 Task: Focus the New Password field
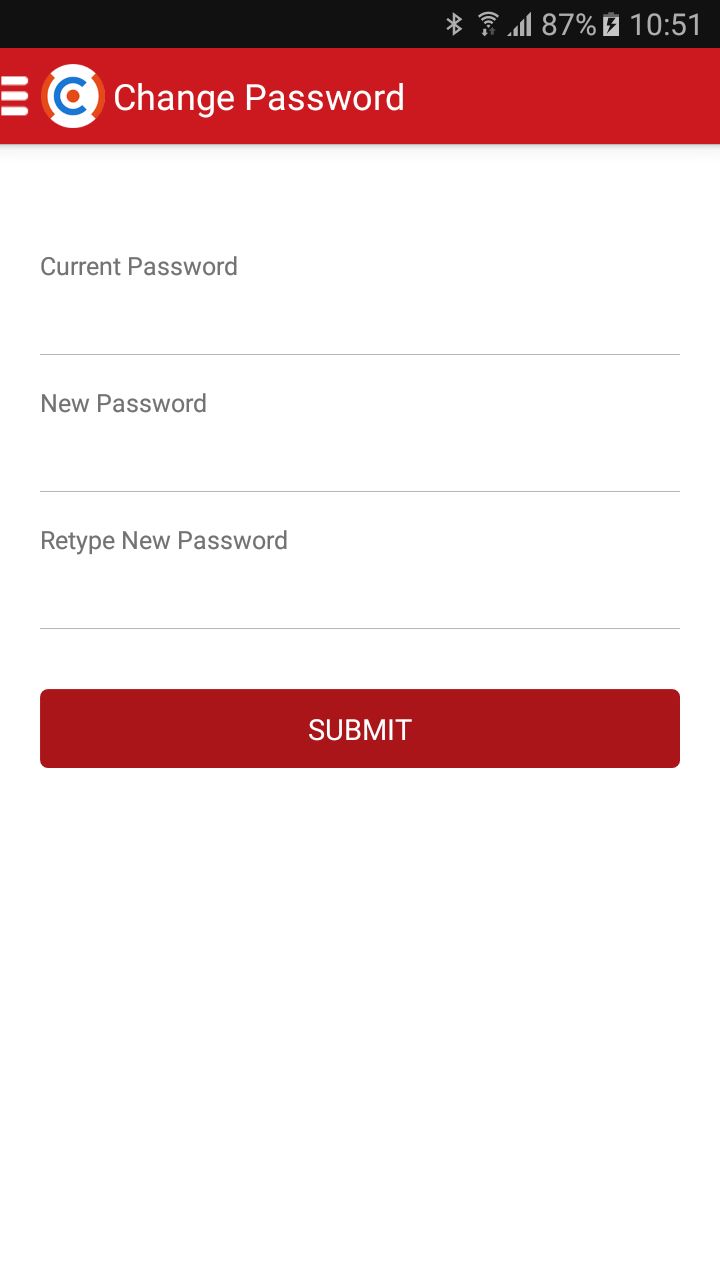pos(360,455)
